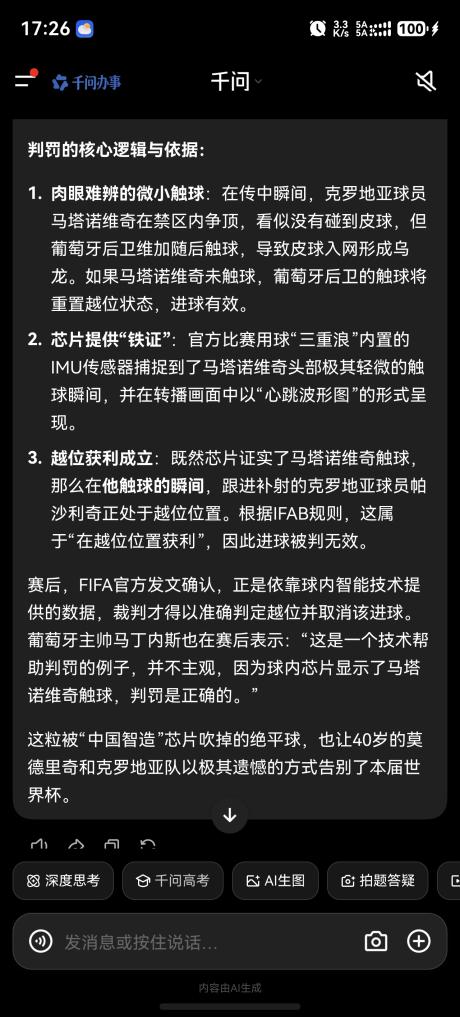Expand the 千问 model dropdown
Viewport: 460px width, 1017px height.
click(236, 82)
